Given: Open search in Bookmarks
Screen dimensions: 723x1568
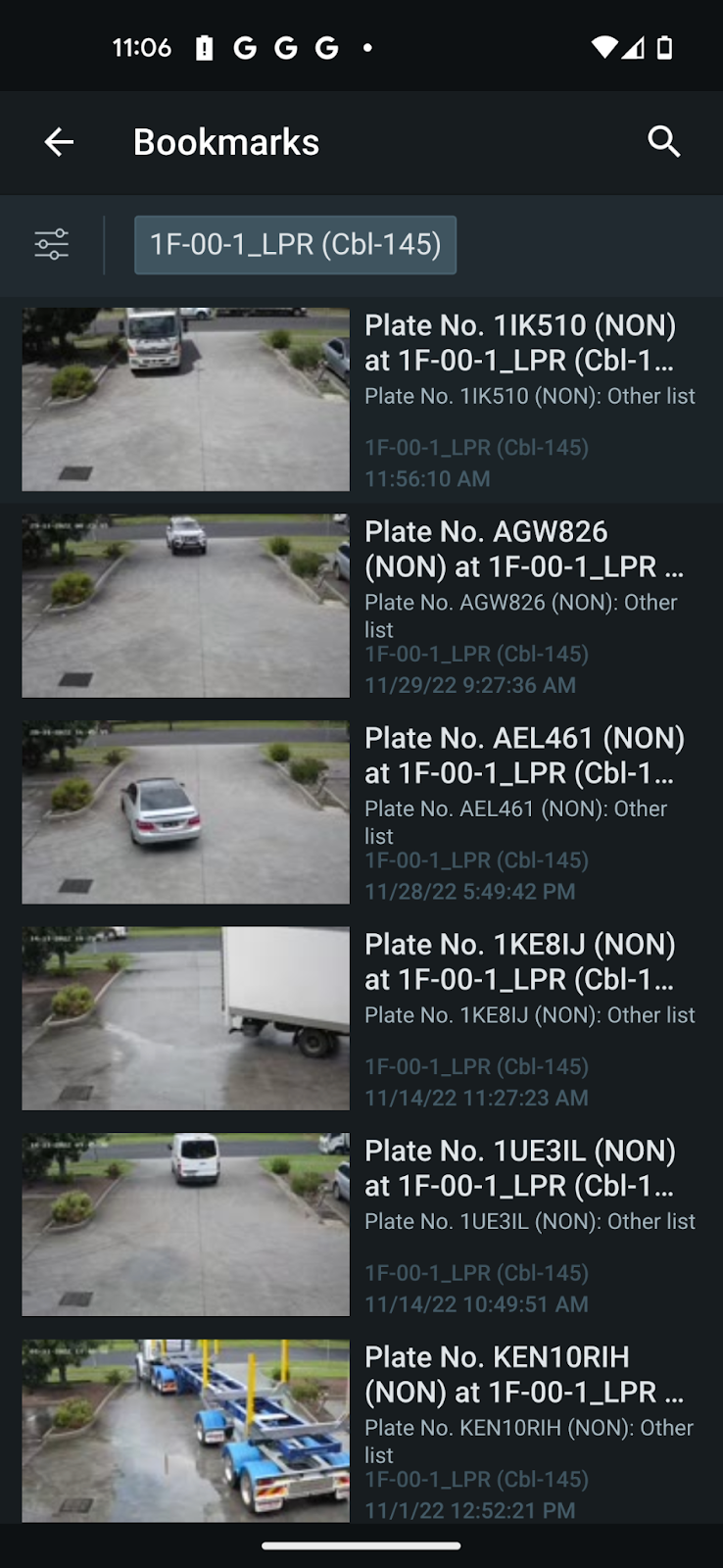Looking at the screenshot, I should [x=663, y=142].
